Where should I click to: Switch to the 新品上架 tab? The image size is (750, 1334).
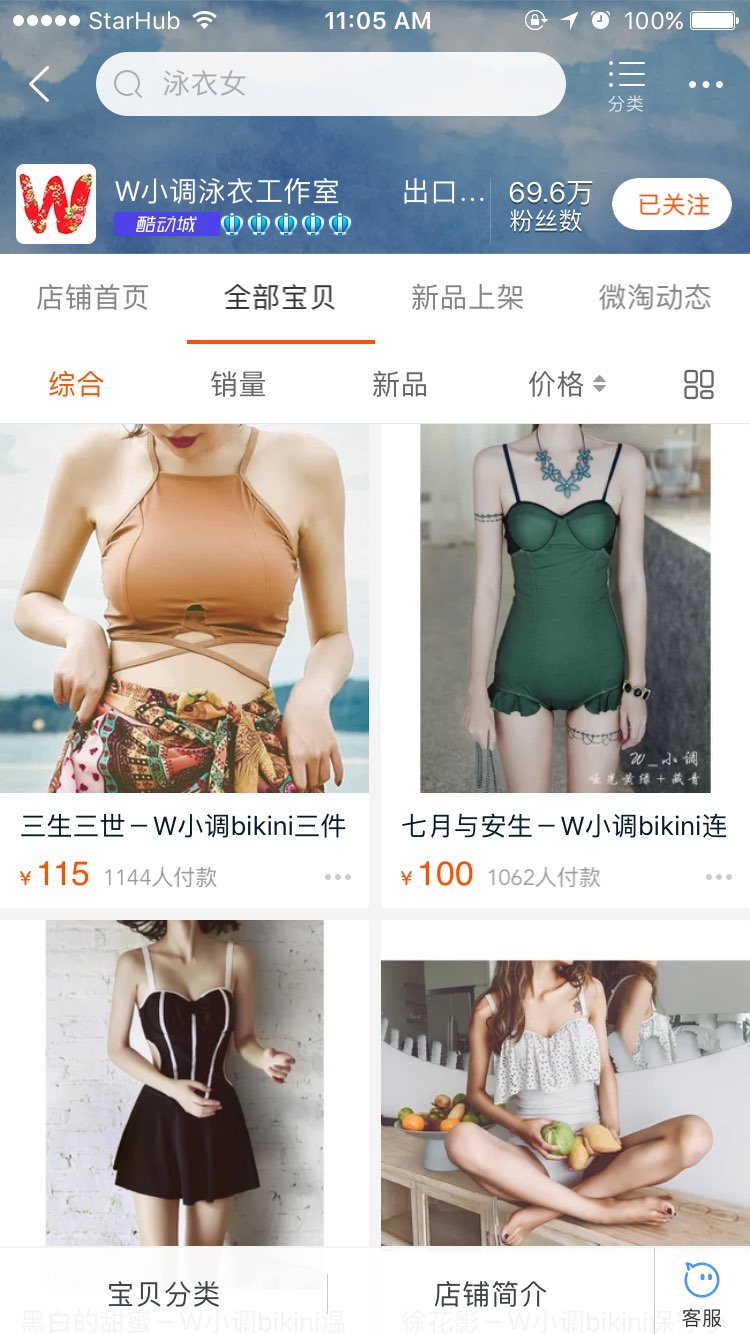pyautogui.click(x=467, y=298)
